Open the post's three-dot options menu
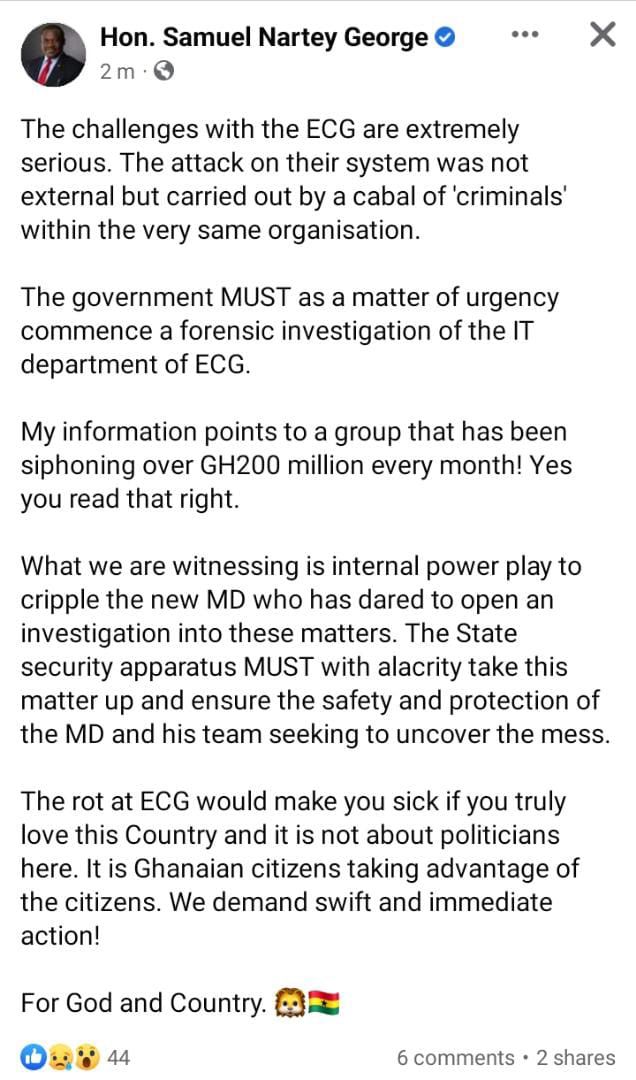The height and width of the screenshot is (1080, 636). coord(524,35)
